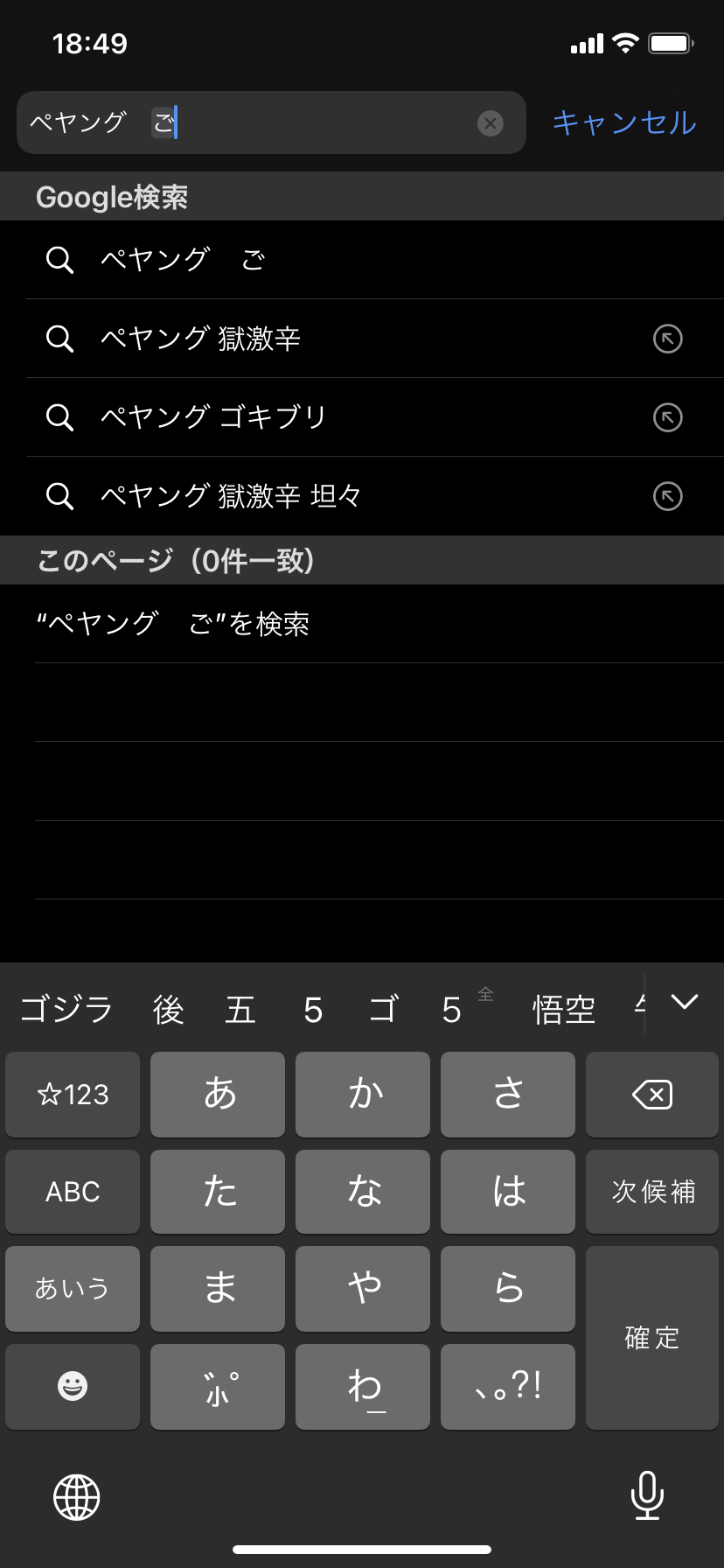Switch keyboards with the globe icon
This screenshot has width=724, height=1568.
pos(77,1496)
